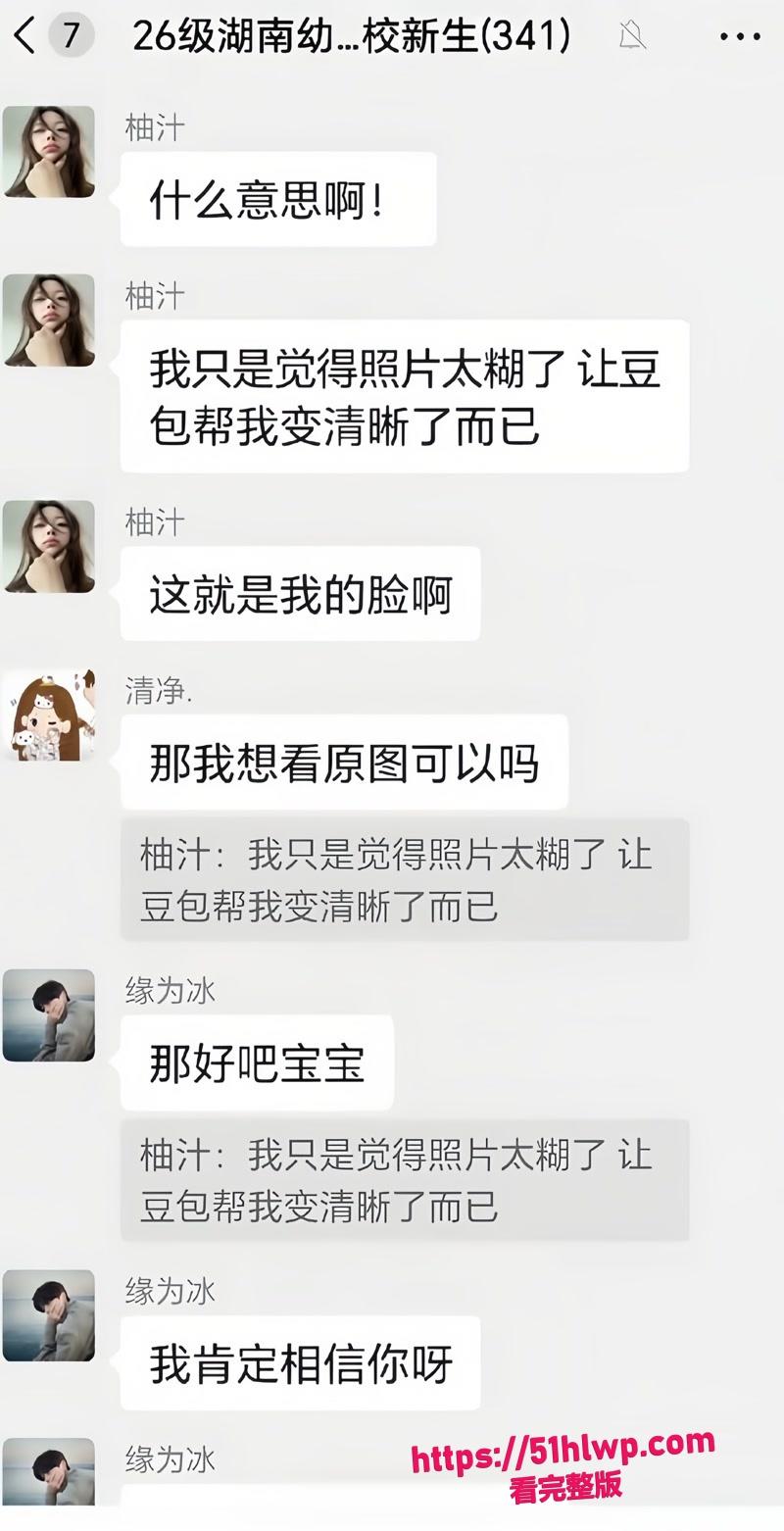Viewport: 784px width, 1531px height.
Task: Jump to quoted message under 那我想看原图可以吗
Action: click(405, 879)
